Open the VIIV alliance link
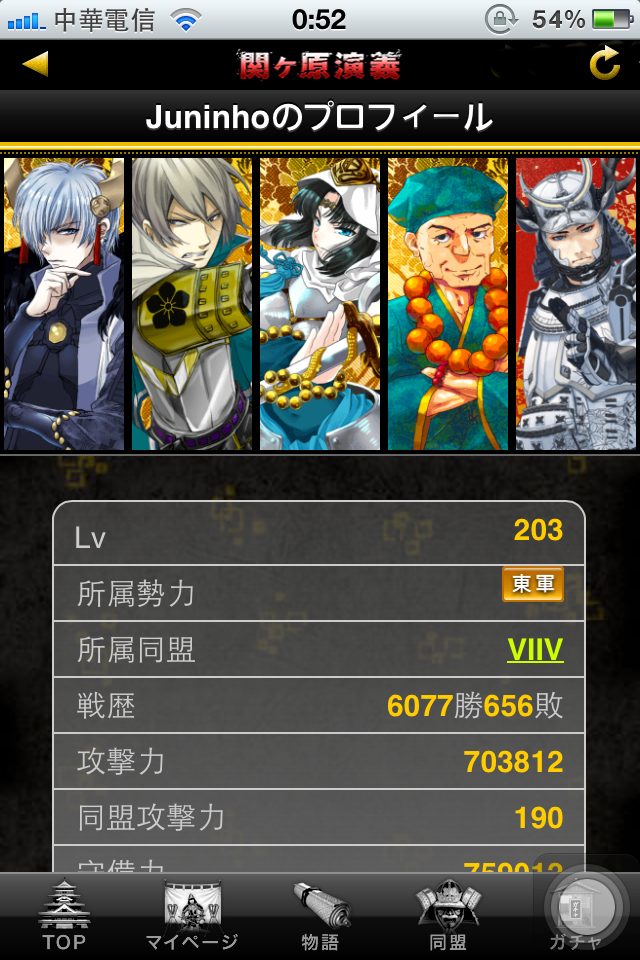This screenshot has height=960, width=640. [535, 650]
